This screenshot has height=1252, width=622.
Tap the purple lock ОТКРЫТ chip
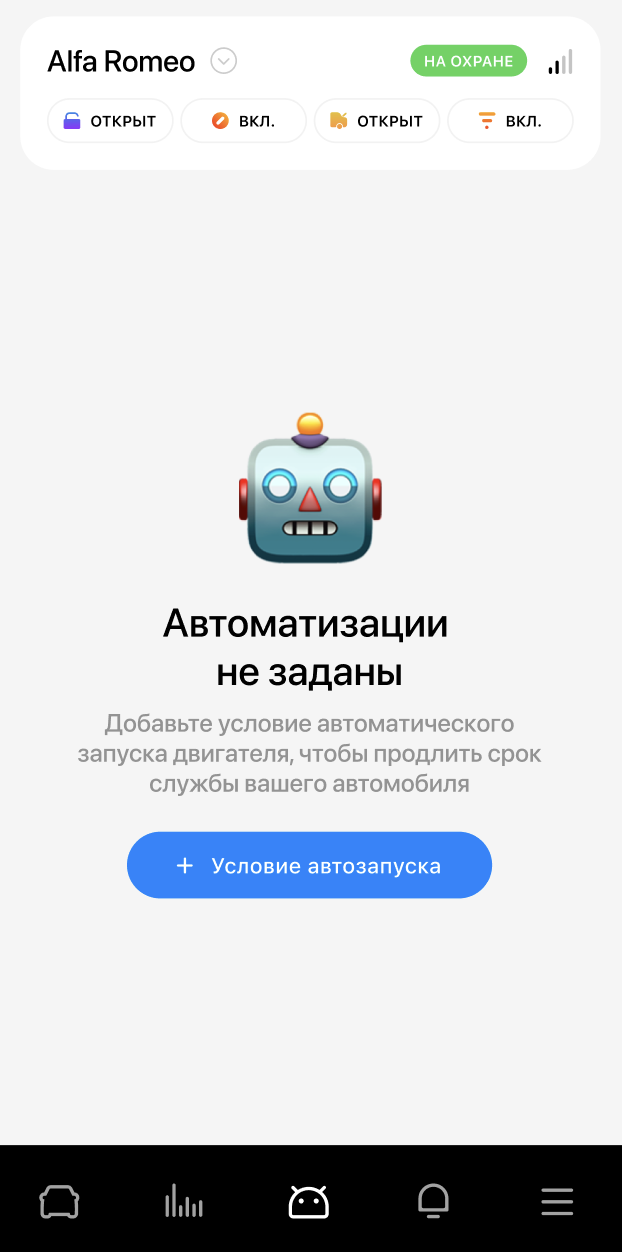(110, 121)
